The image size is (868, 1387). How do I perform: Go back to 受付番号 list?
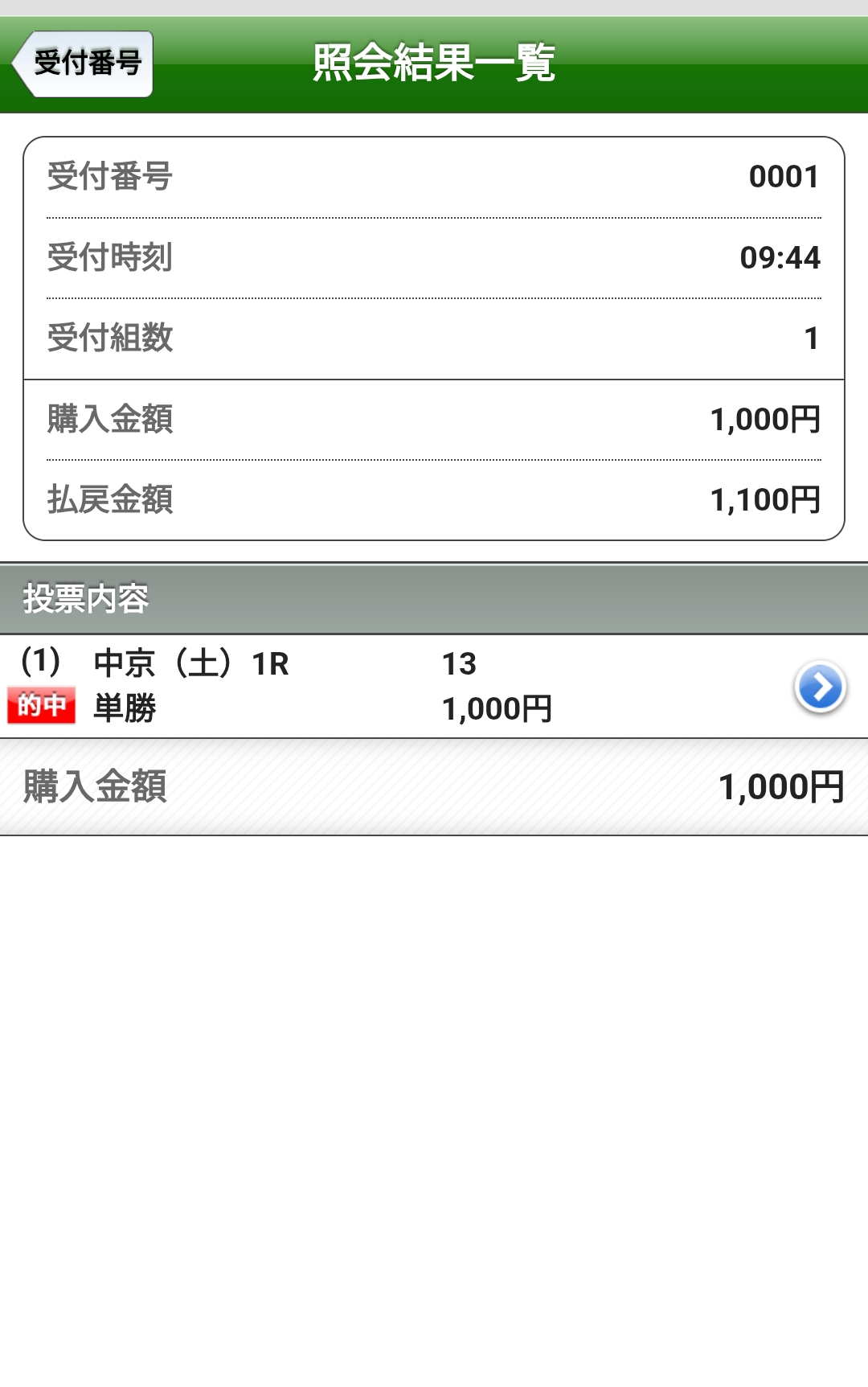(84, 64)
